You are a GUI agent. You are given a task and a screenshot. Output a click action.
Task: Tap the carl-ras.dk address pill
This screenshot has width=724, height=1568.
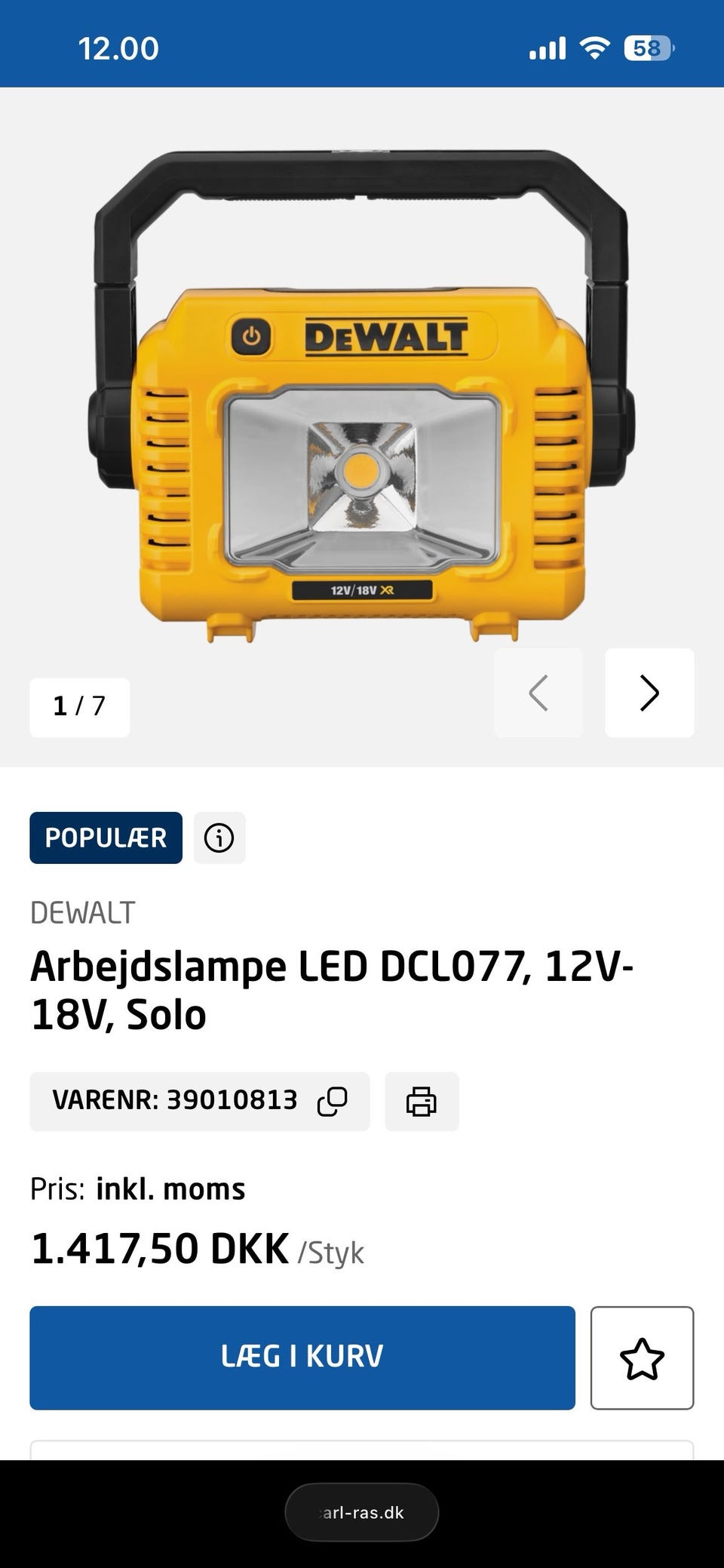click(x=362, y=1512)
